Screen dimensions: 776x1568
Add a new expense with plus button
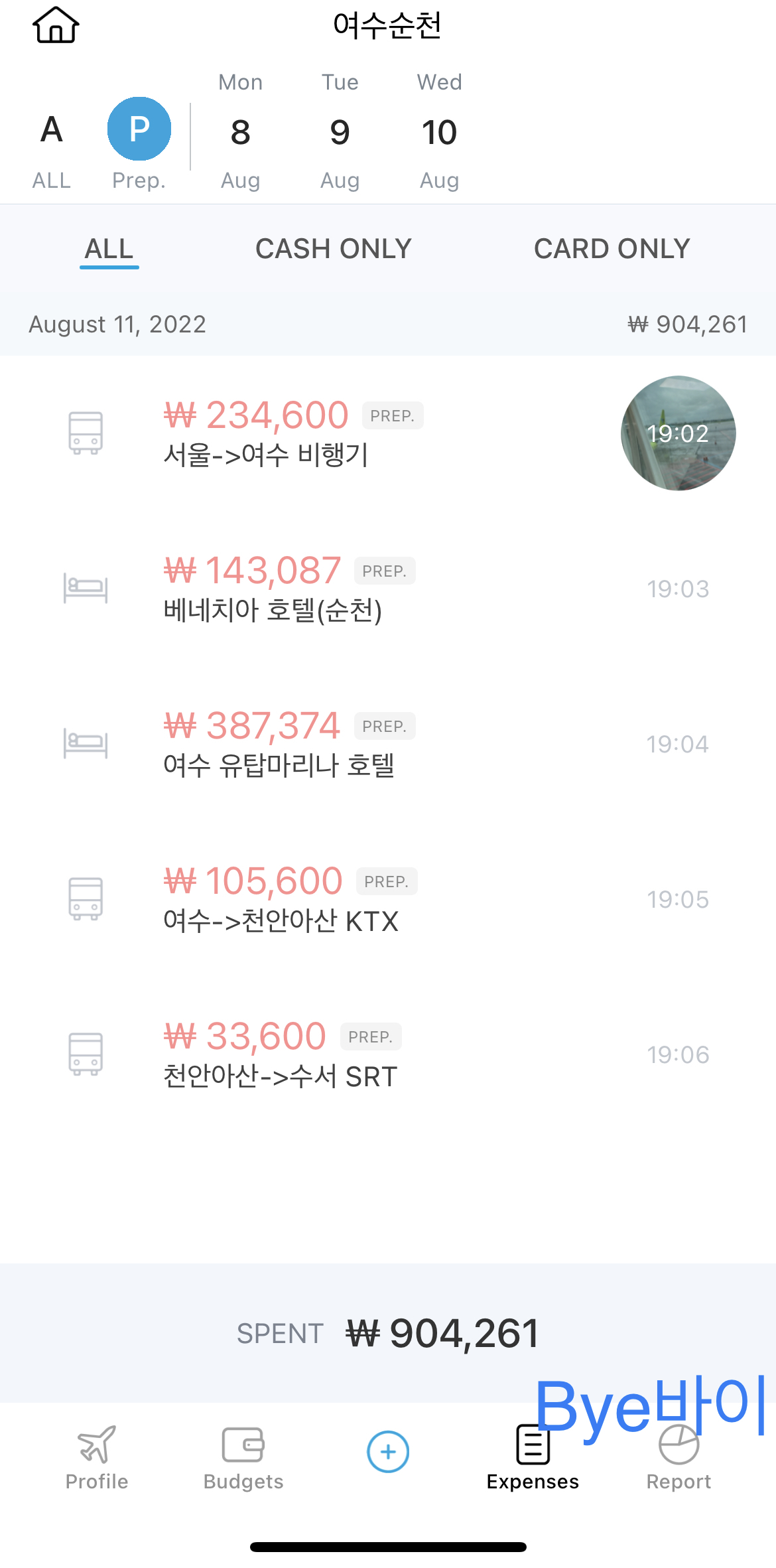pos(388,1451)
